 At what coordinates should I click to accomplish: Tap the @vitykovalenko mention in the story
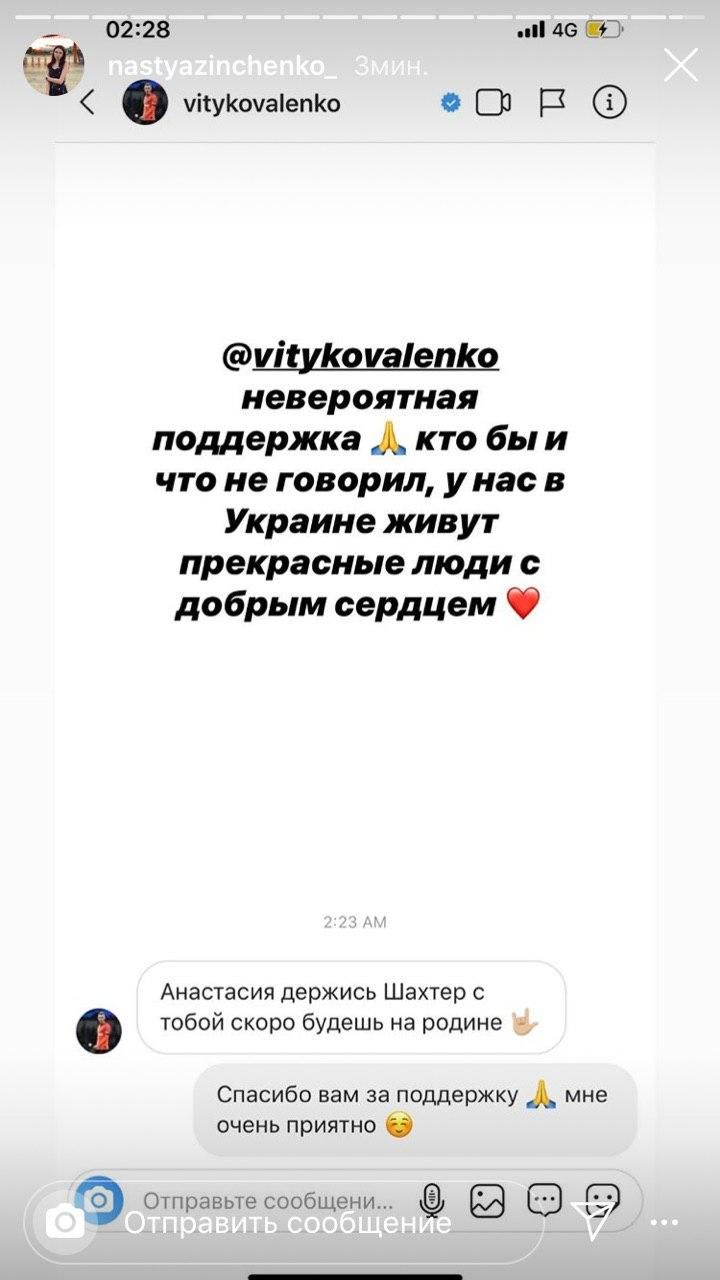(361, 356)
